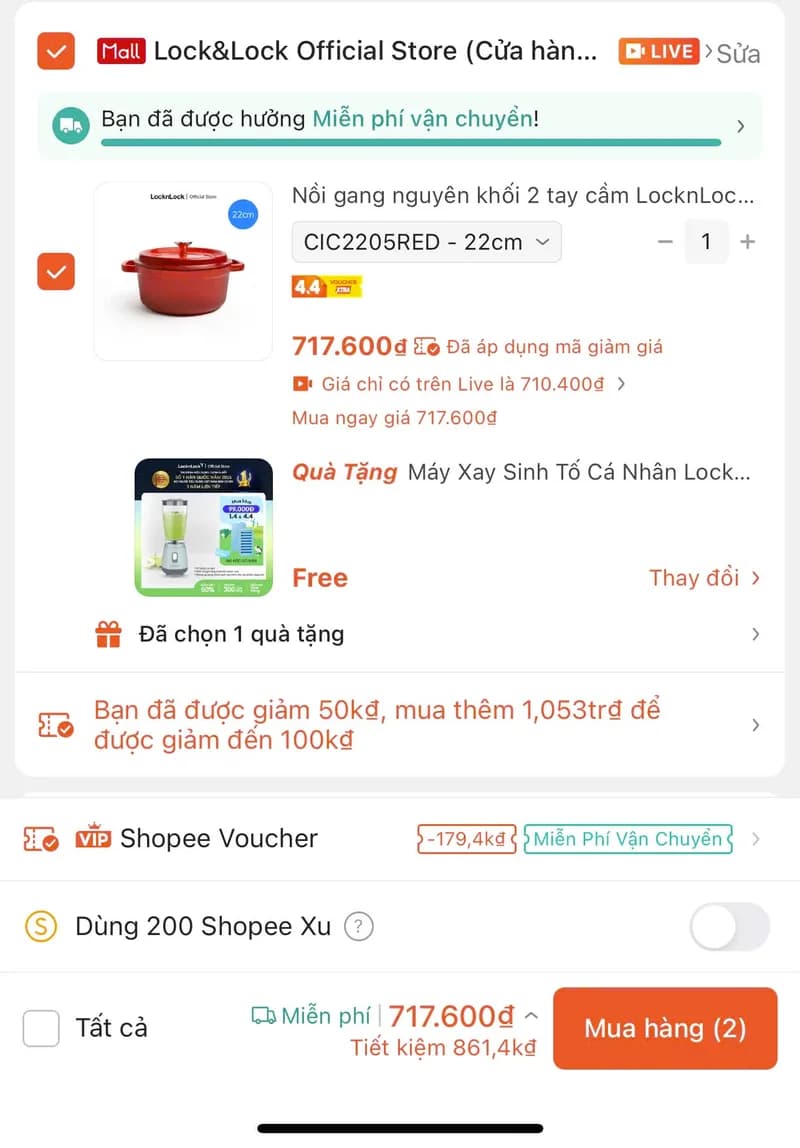Viewport: 800px width, 1148px height.
Task: Click the red Mall badge icon
Action: coord(121,51)
